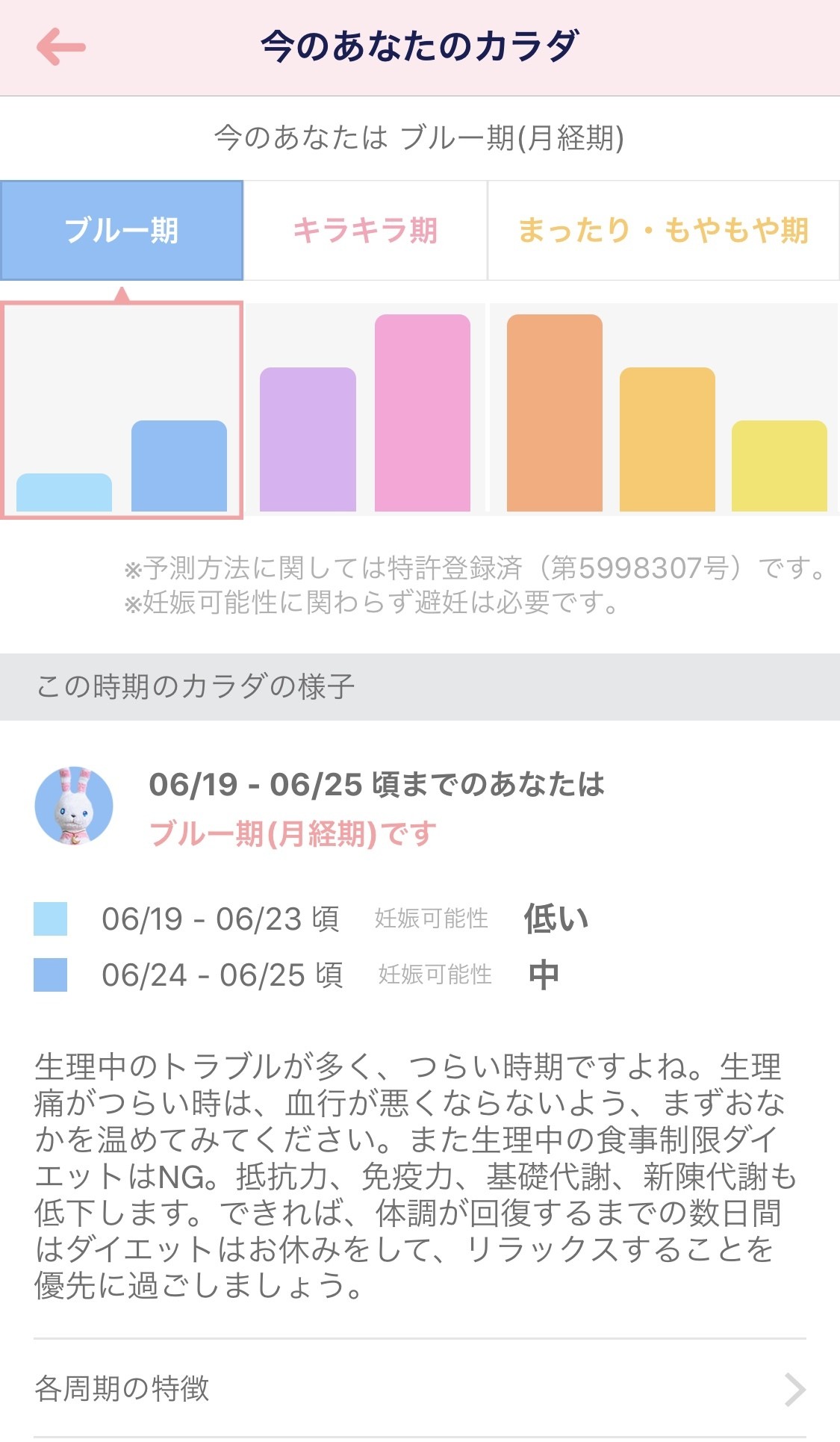Switch to the キラキラ期 tab

click(x=365, y=229)
